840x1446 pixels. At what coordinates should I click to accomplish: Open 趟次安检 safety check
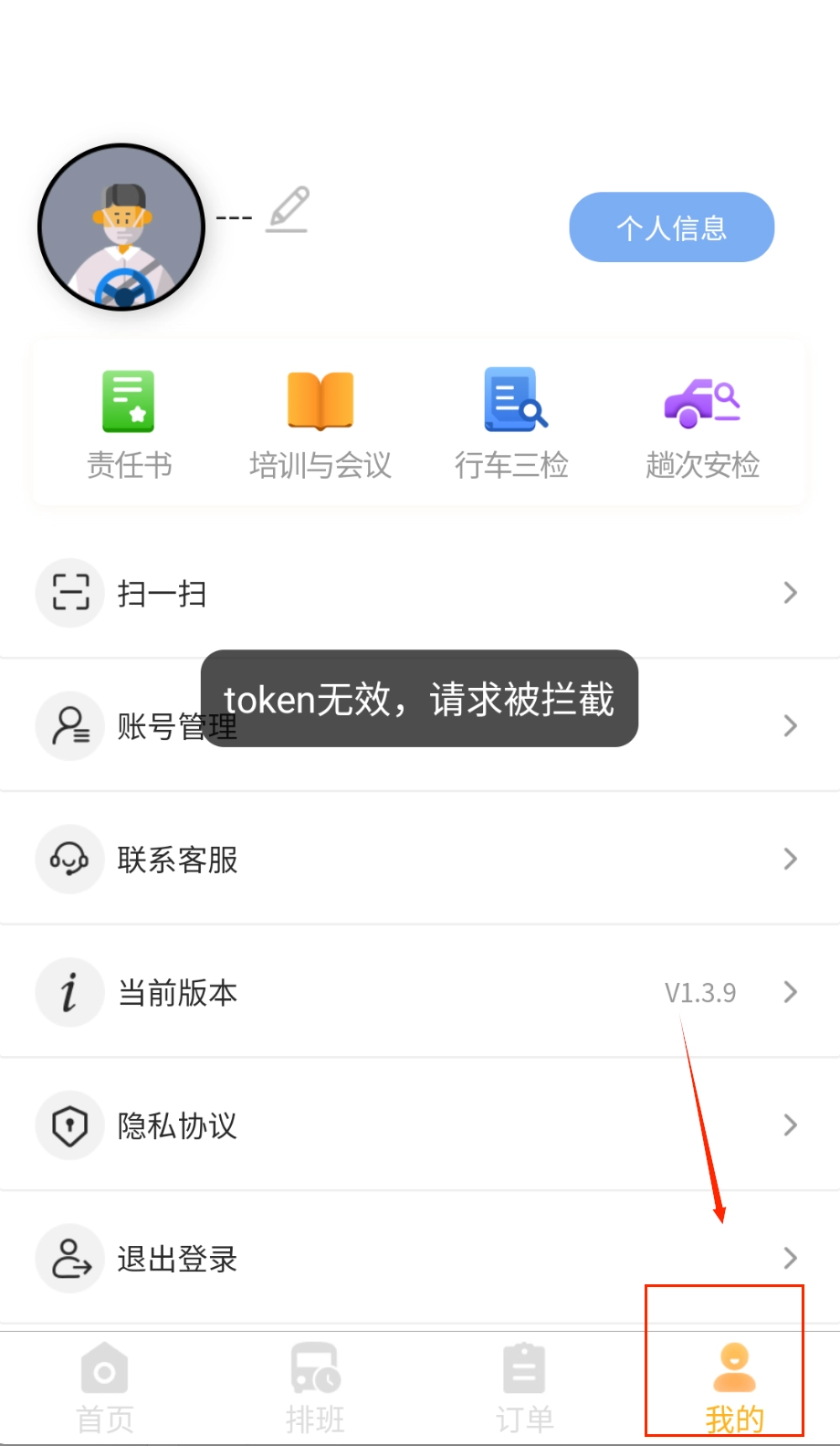click(702, 425)
